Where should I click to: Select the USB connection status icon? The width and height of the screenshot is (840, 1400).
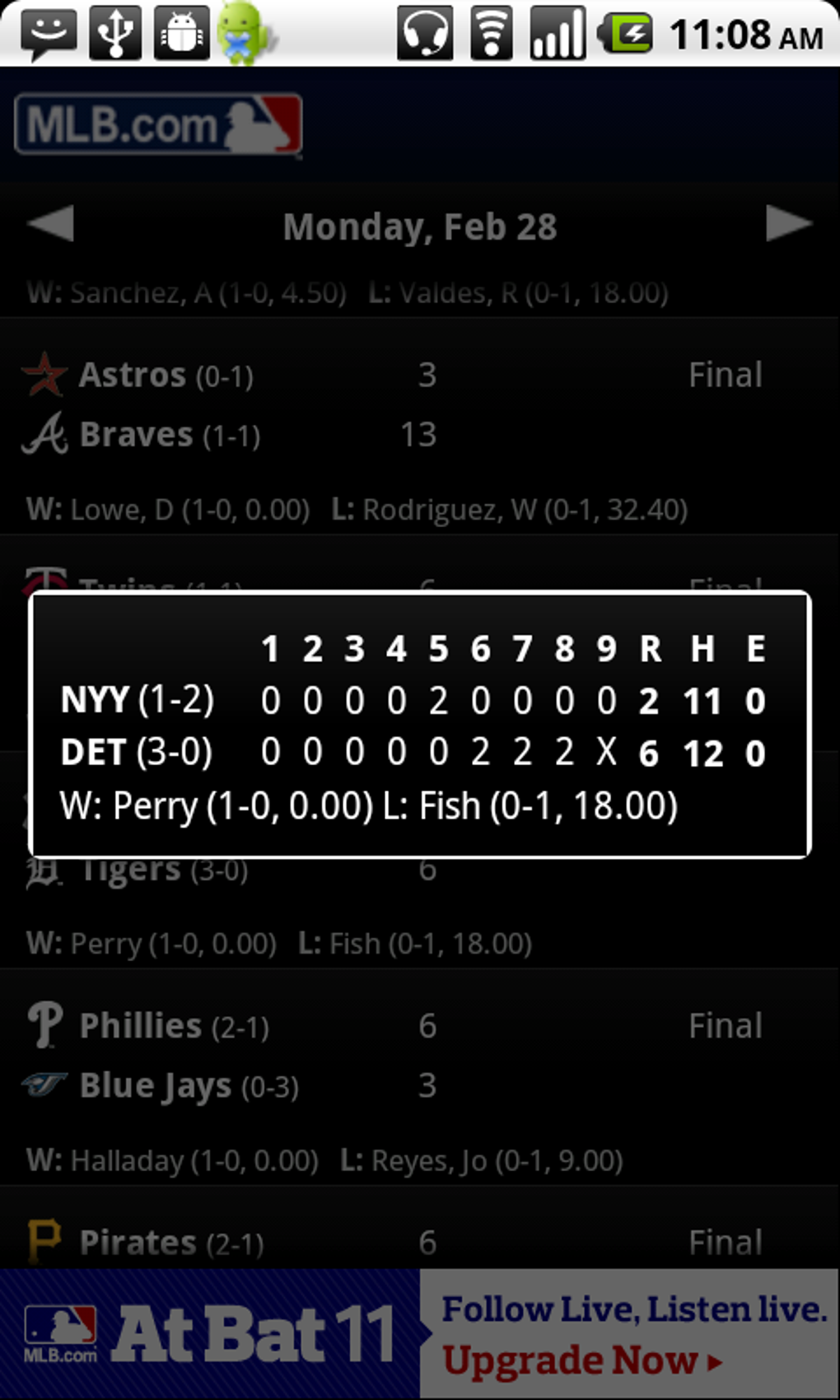pos(114,34)
